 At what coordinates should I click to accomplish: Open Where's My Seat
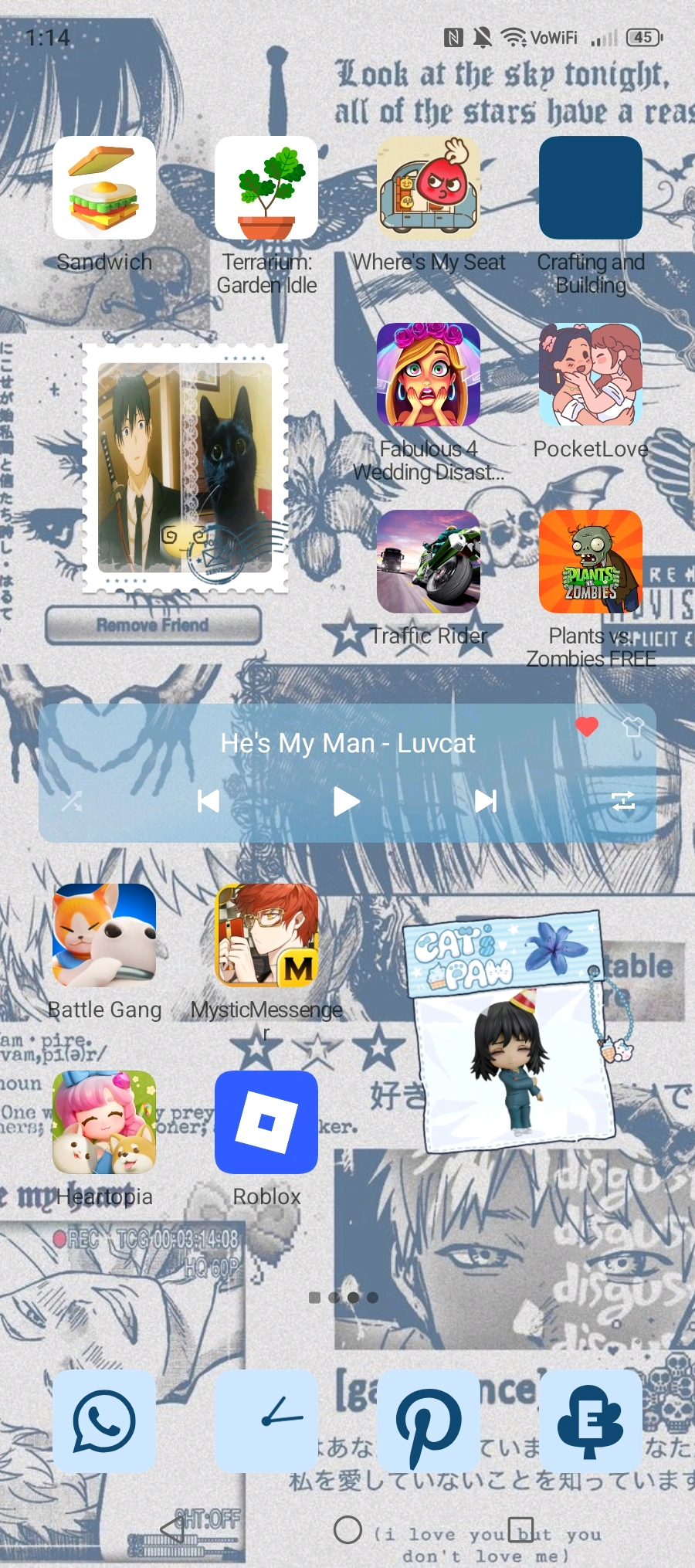coord(429,188)
